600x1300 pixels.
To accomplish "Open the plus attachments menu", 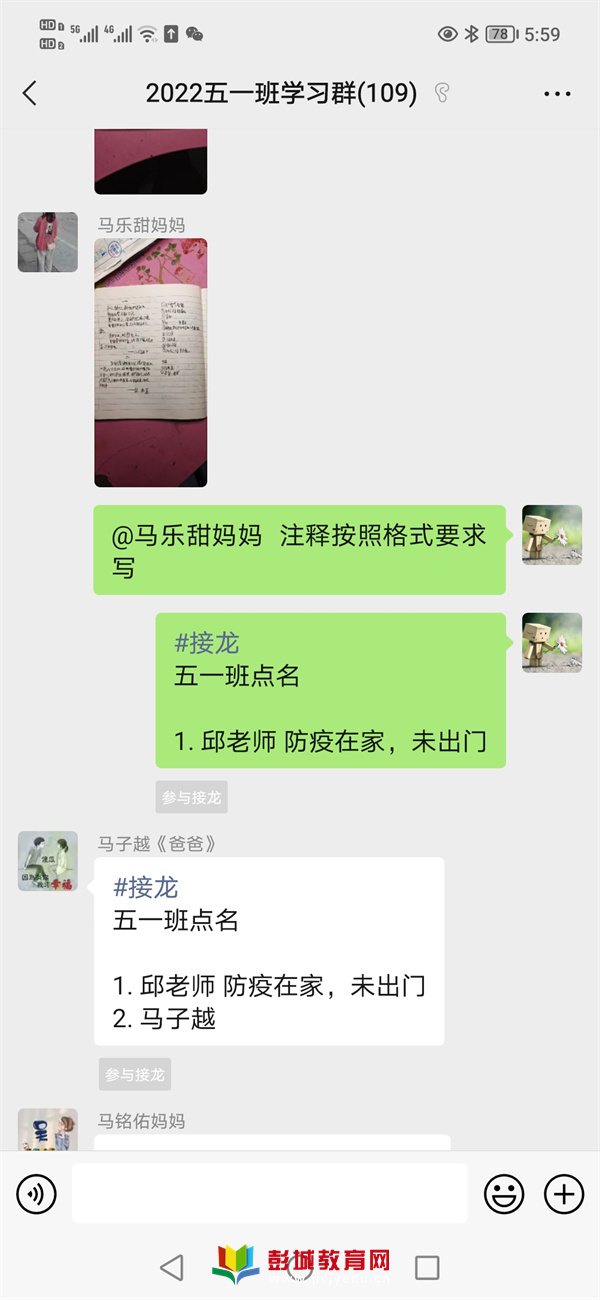I will pyautogui.click(x=563, y=1193).
